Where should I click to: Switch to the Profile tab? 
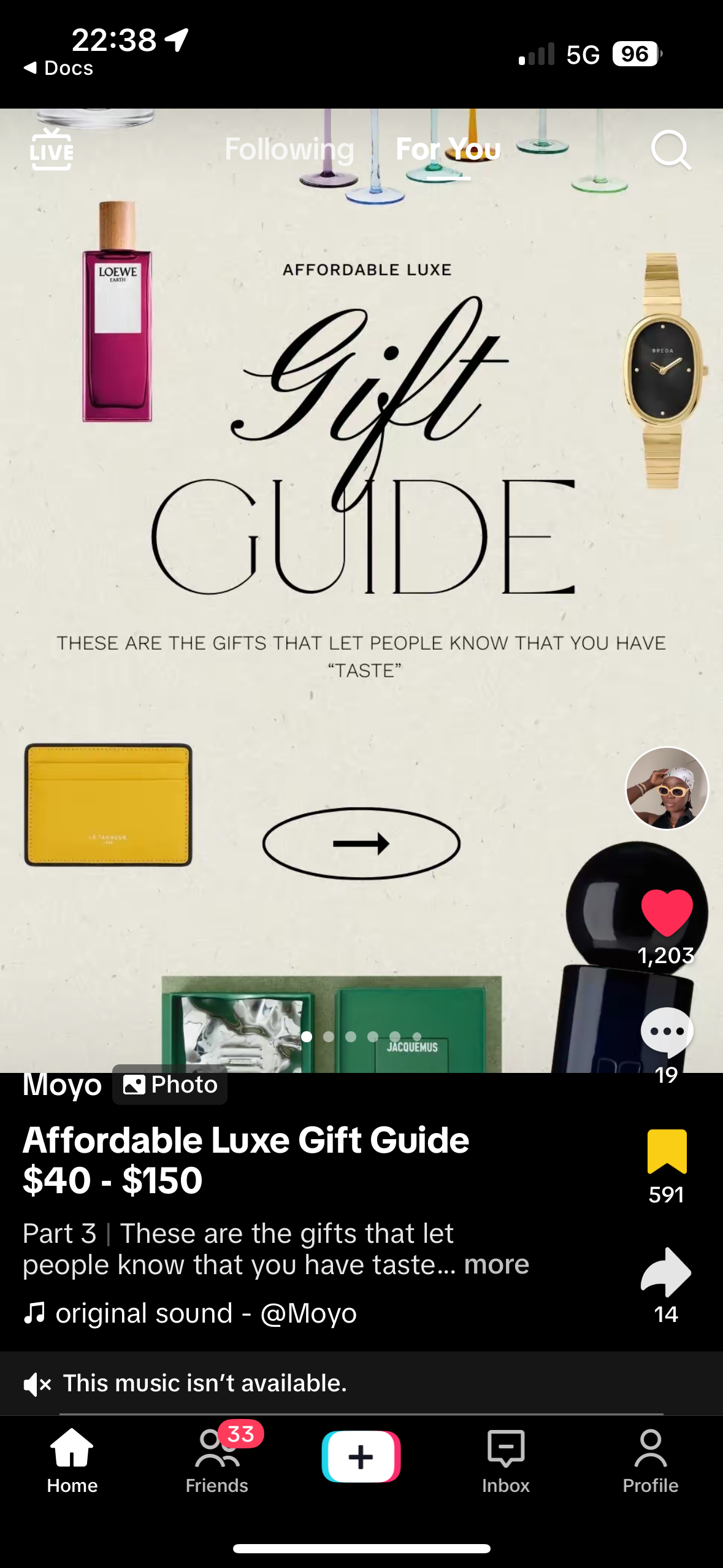(650, 1460)
